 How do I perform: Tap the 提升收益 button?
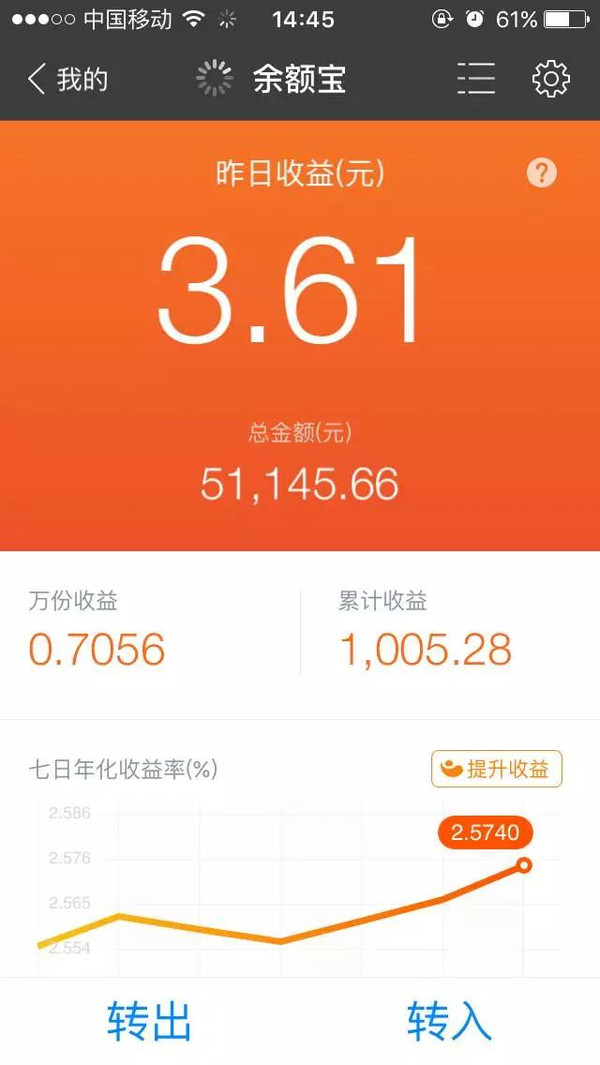click(497, 769)
